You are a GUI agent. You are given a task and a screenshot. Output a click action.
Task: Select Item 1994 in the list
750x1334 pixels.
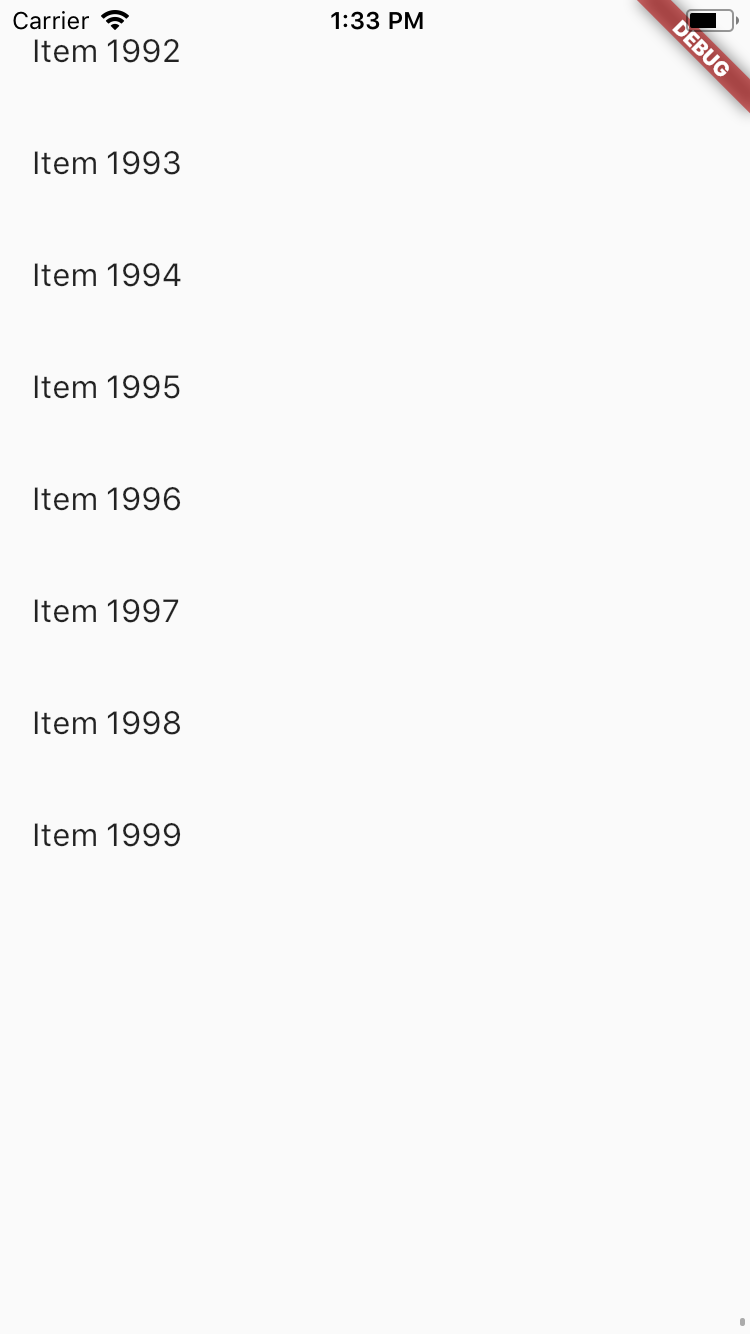[106, 275]
